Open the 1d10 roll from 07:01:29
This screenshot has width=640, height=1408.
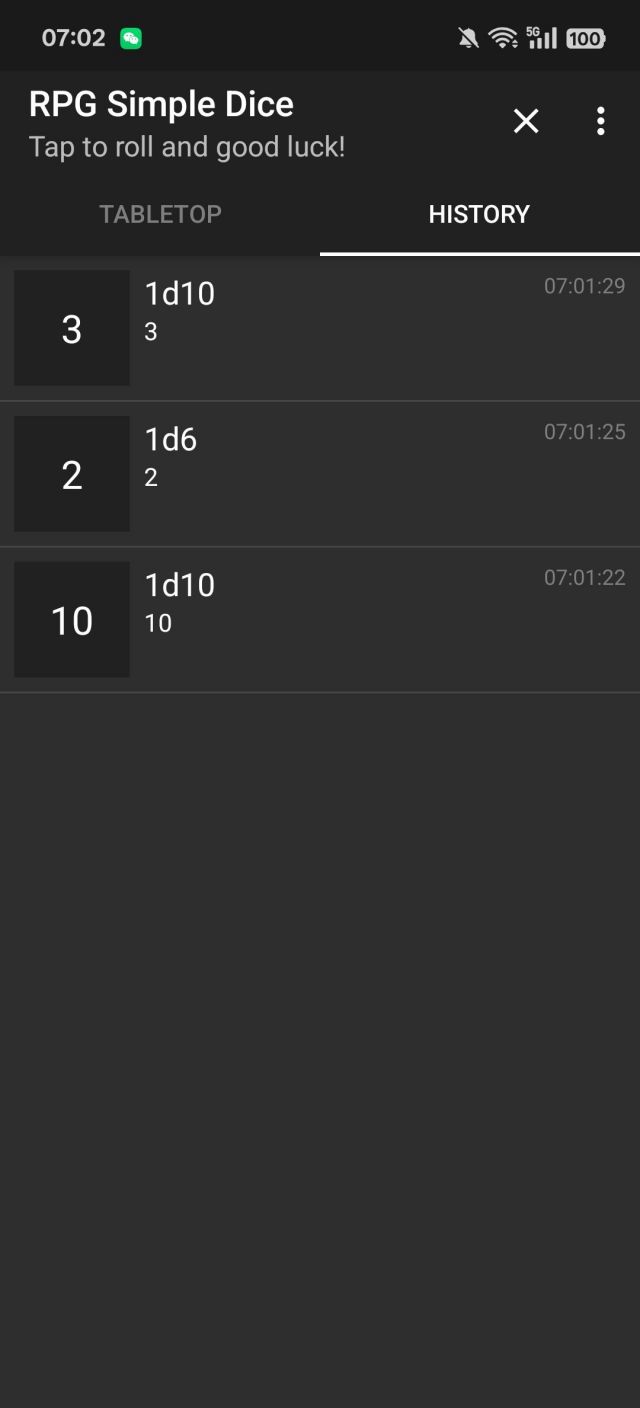pyautogui.click(x=320, y=328)
